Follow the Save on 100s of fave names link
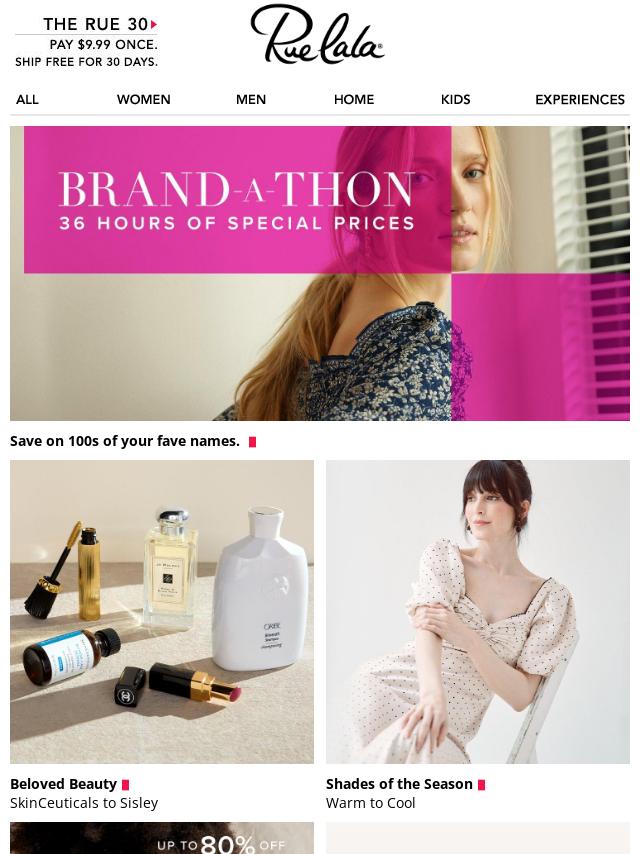 pos(126,441)
